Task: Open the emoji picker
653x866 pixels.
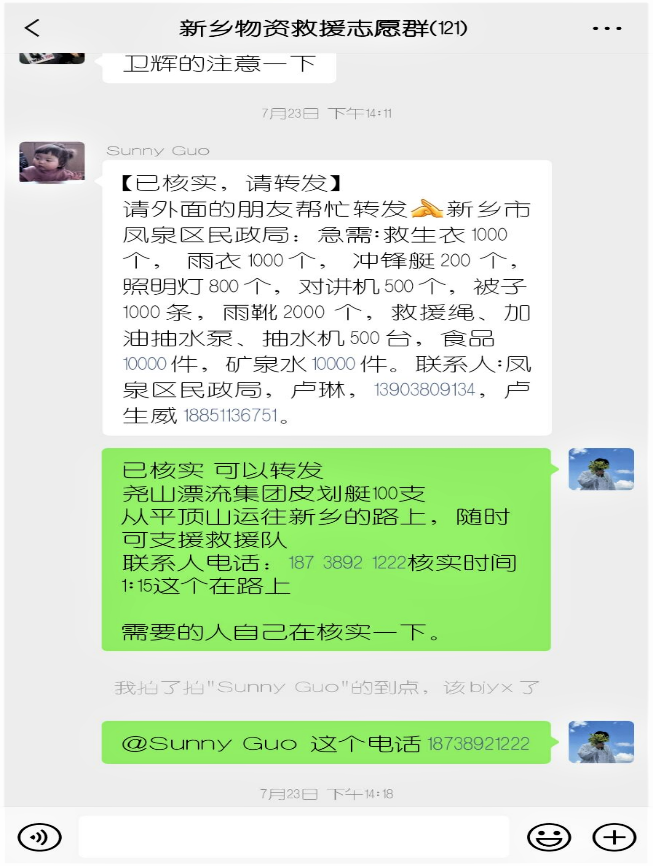Action: click(x=549, y=837)
